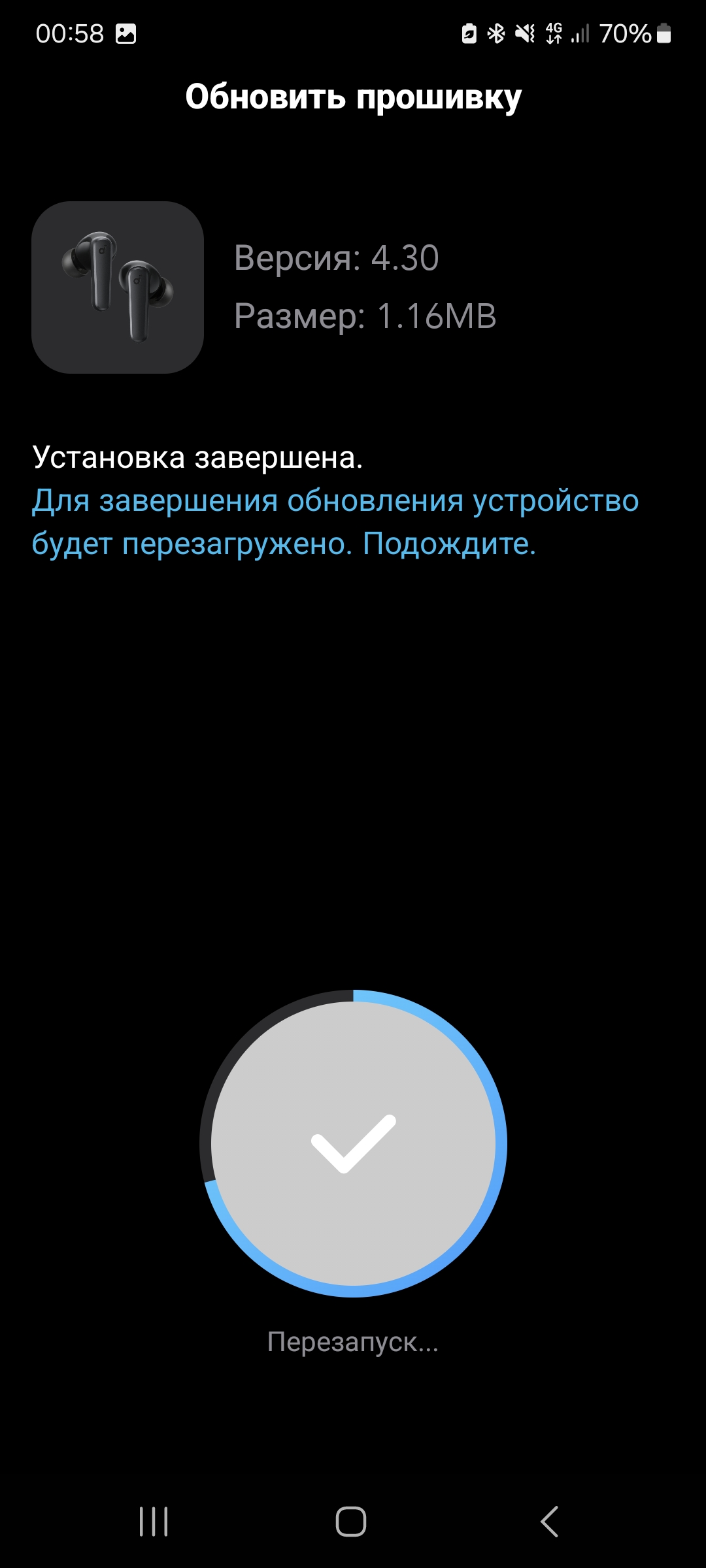Open the recent apps view
Screen dimensions: 706x1568
154,1522
